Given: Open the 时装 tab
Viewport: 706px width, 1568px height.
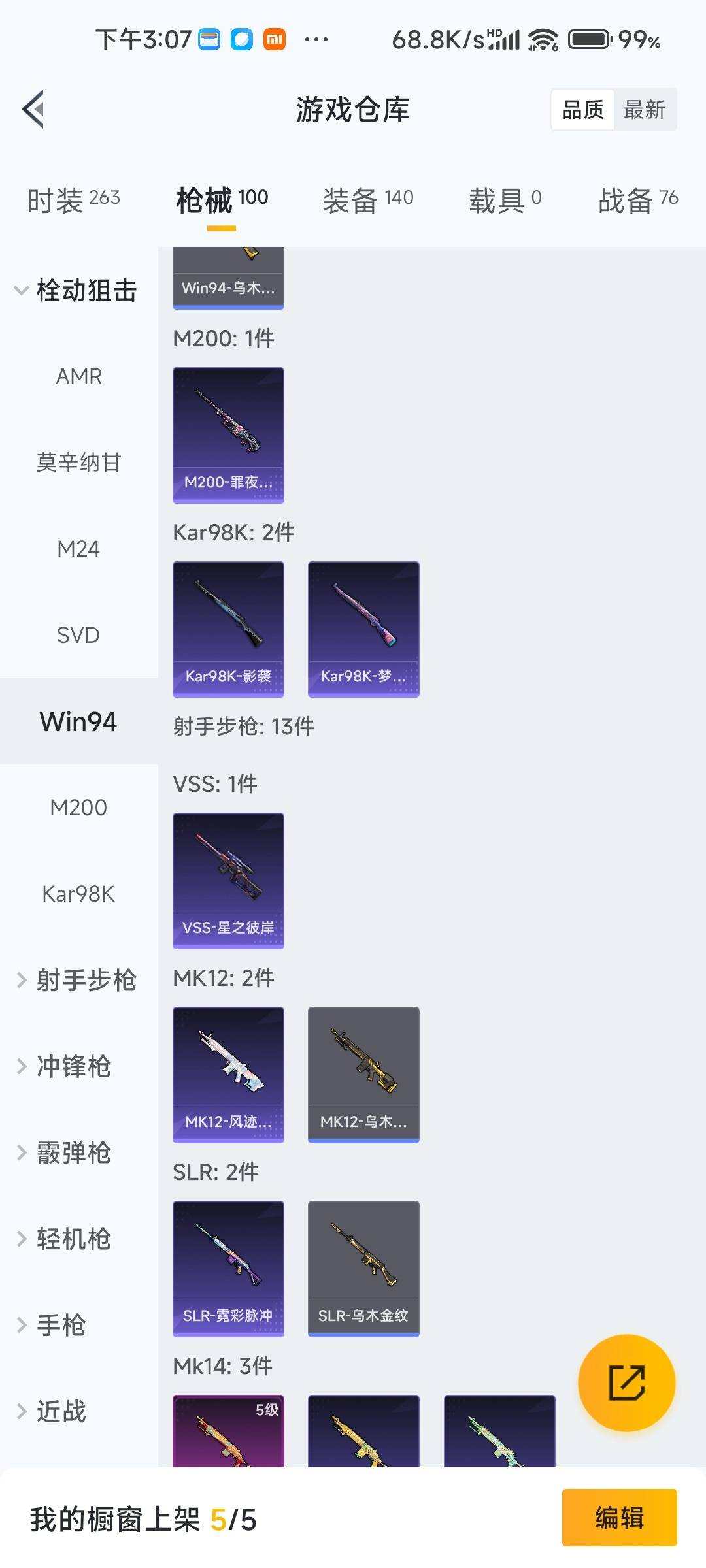Looking at the screenshot, I should pos(72,201).
